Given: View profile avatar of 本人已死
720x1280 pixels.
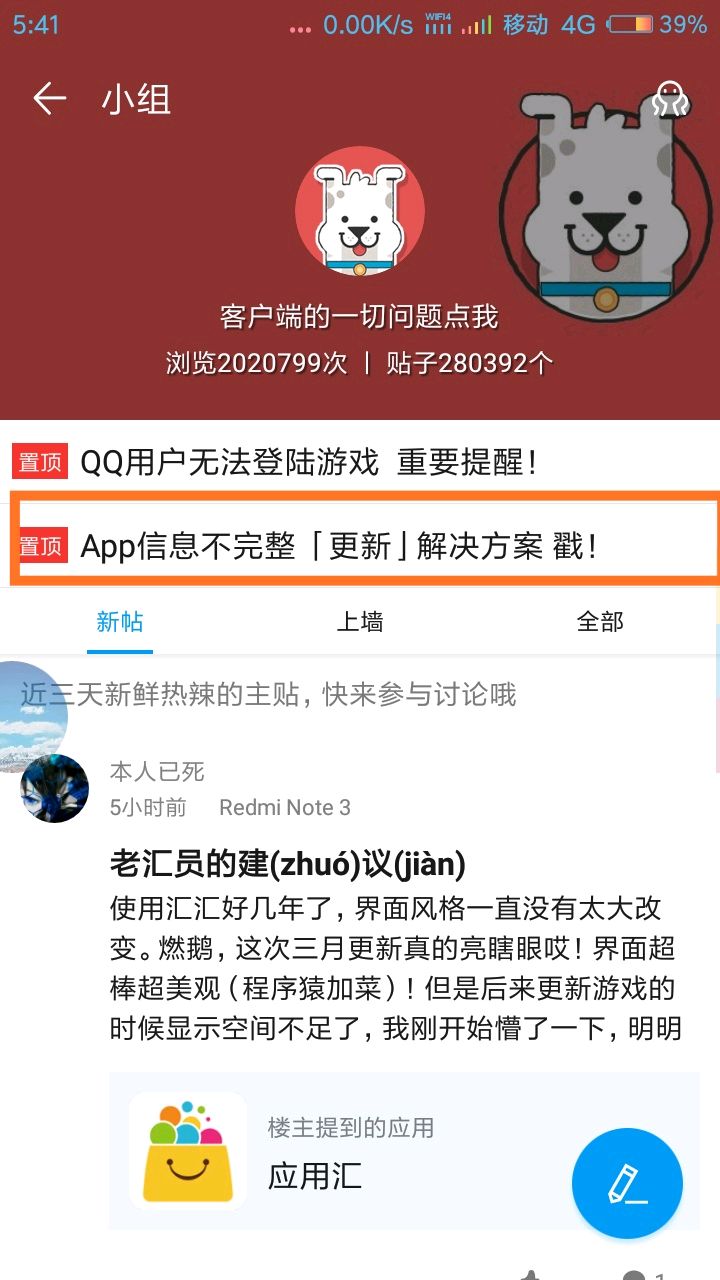Looking at the screenshot, I should [55, 789].
